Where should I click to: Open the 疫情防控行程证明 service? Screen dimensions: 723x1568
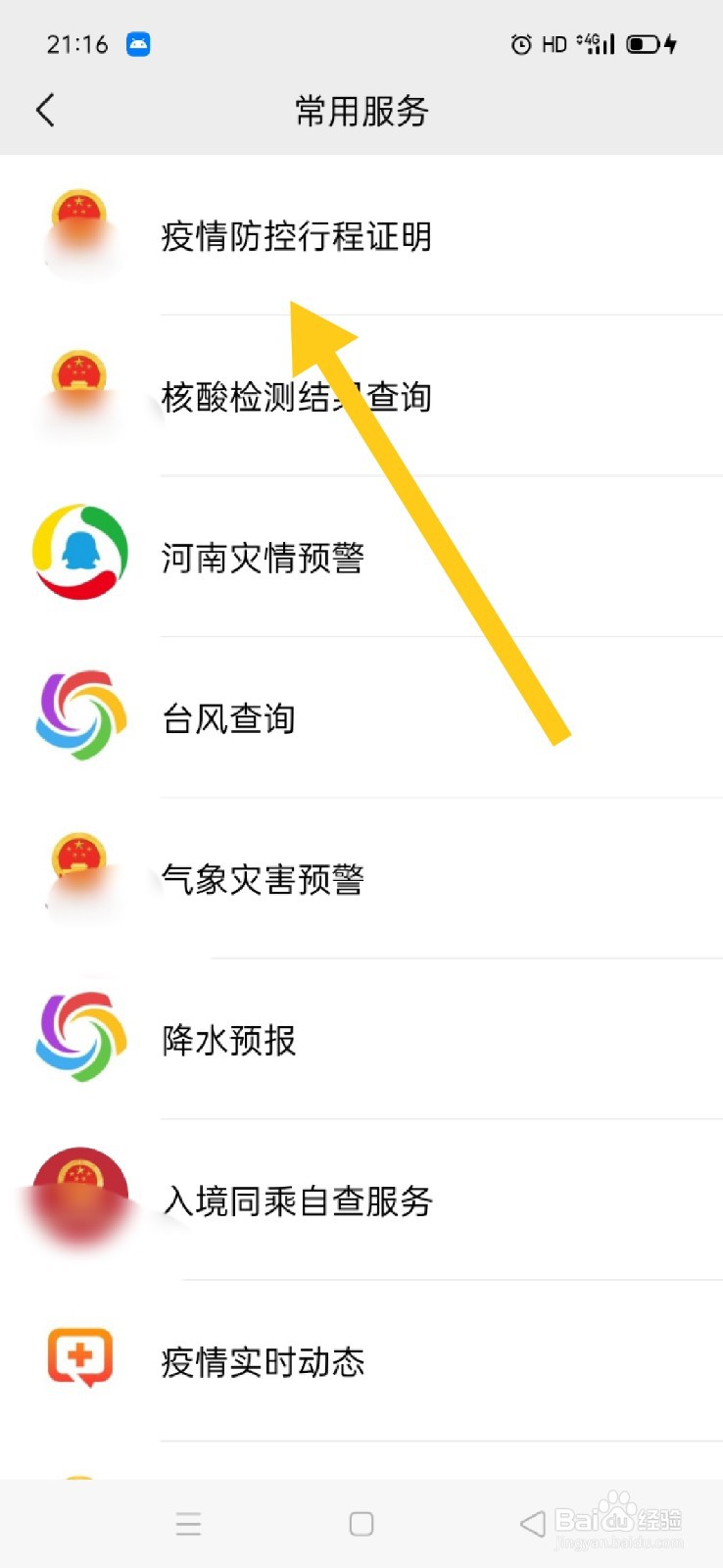pos(297,236)
